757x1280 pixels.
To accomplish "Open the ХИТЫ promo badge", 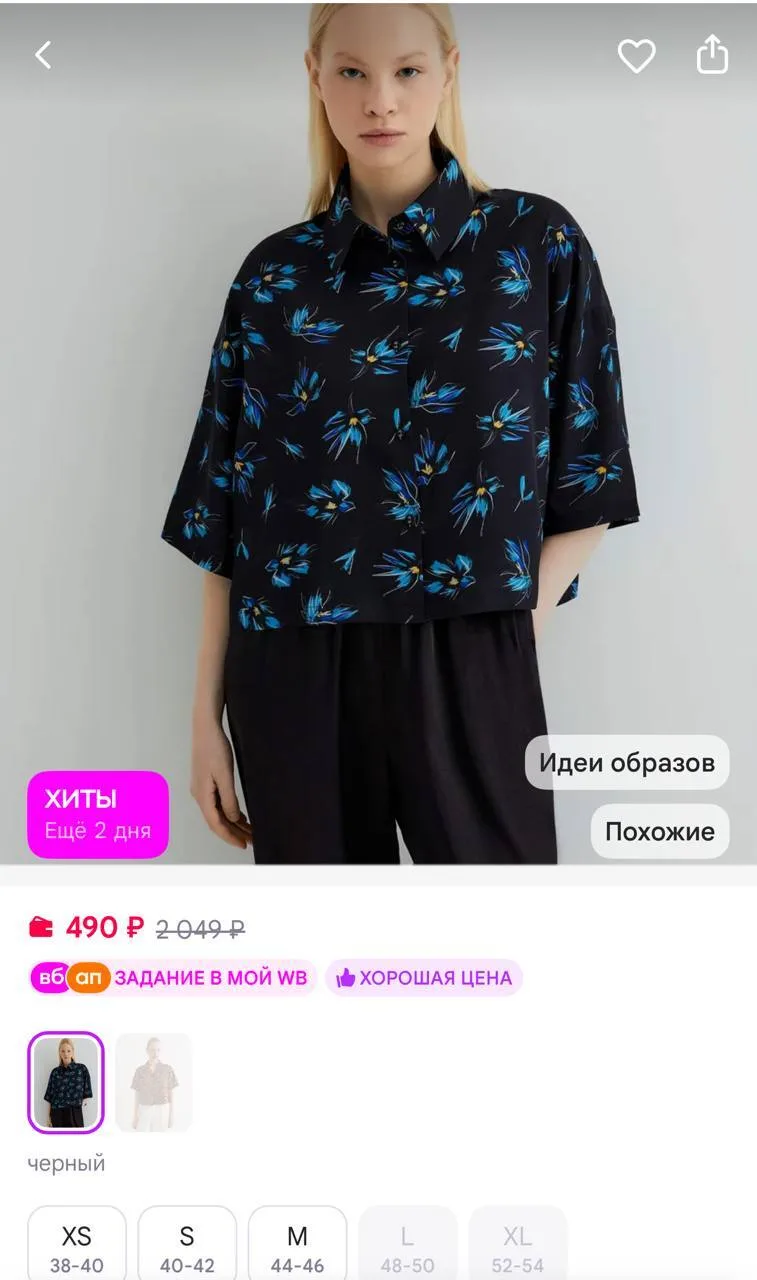I will [98, 814].
